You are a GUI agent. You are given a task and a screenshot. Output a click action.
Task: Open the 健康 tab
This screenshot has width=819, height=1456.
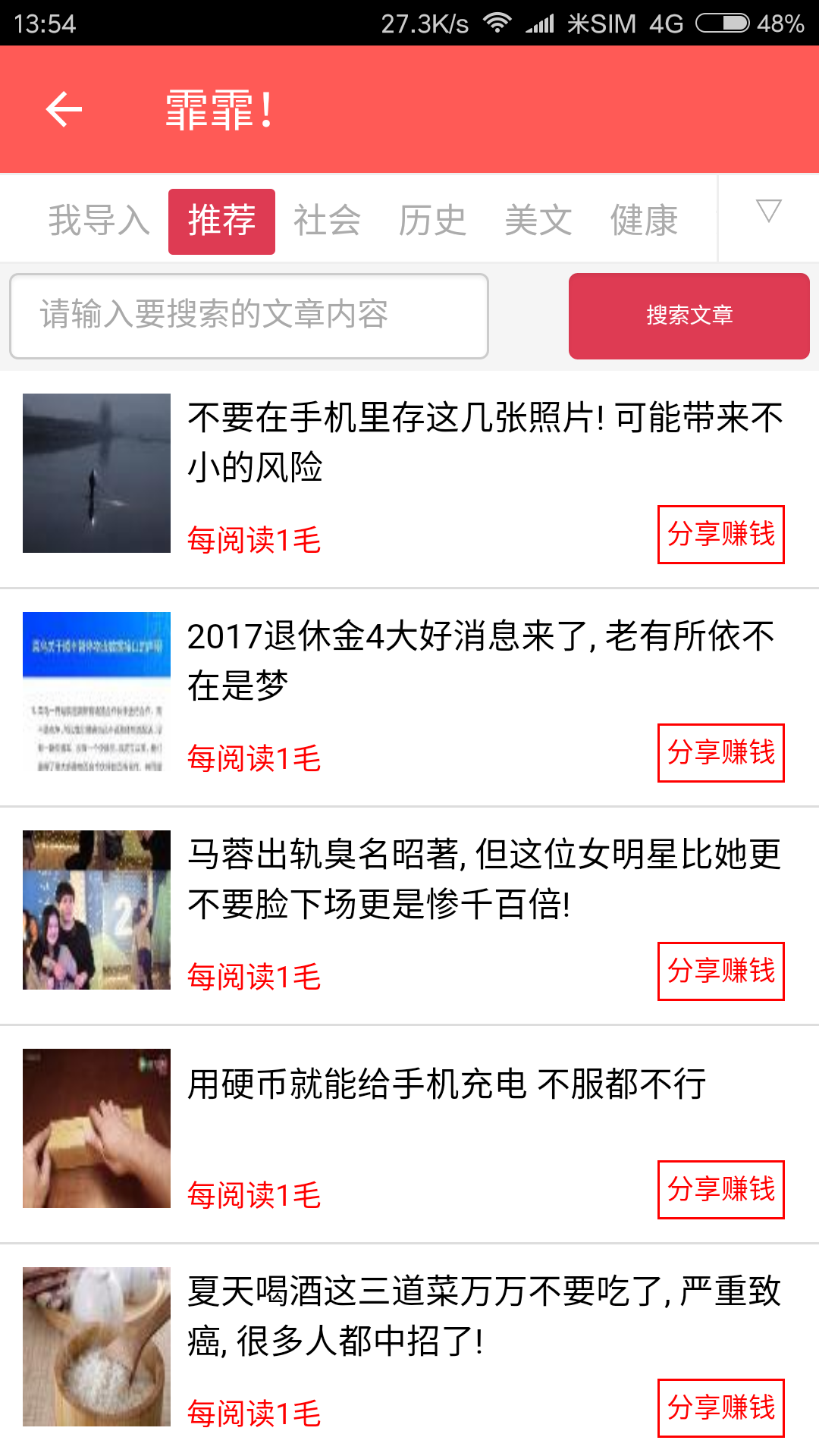coord(644,221)
